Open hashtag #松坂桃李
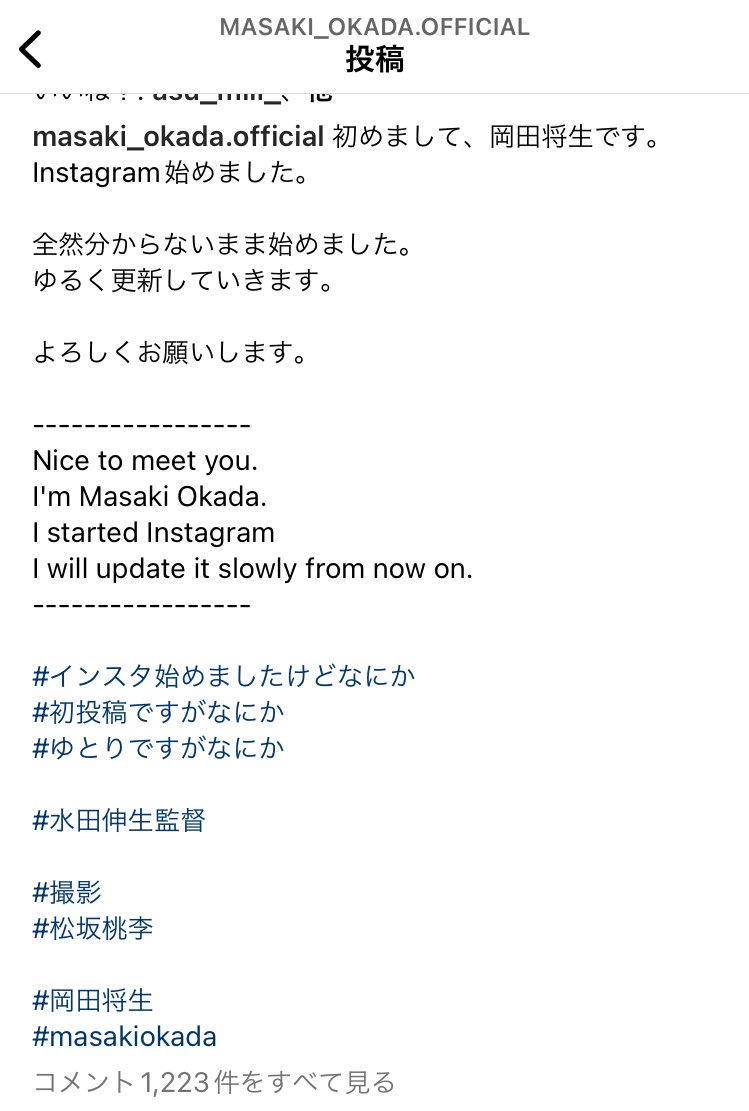The height and width of the screenshot is (1111, 749). click(x=93, y=929)
